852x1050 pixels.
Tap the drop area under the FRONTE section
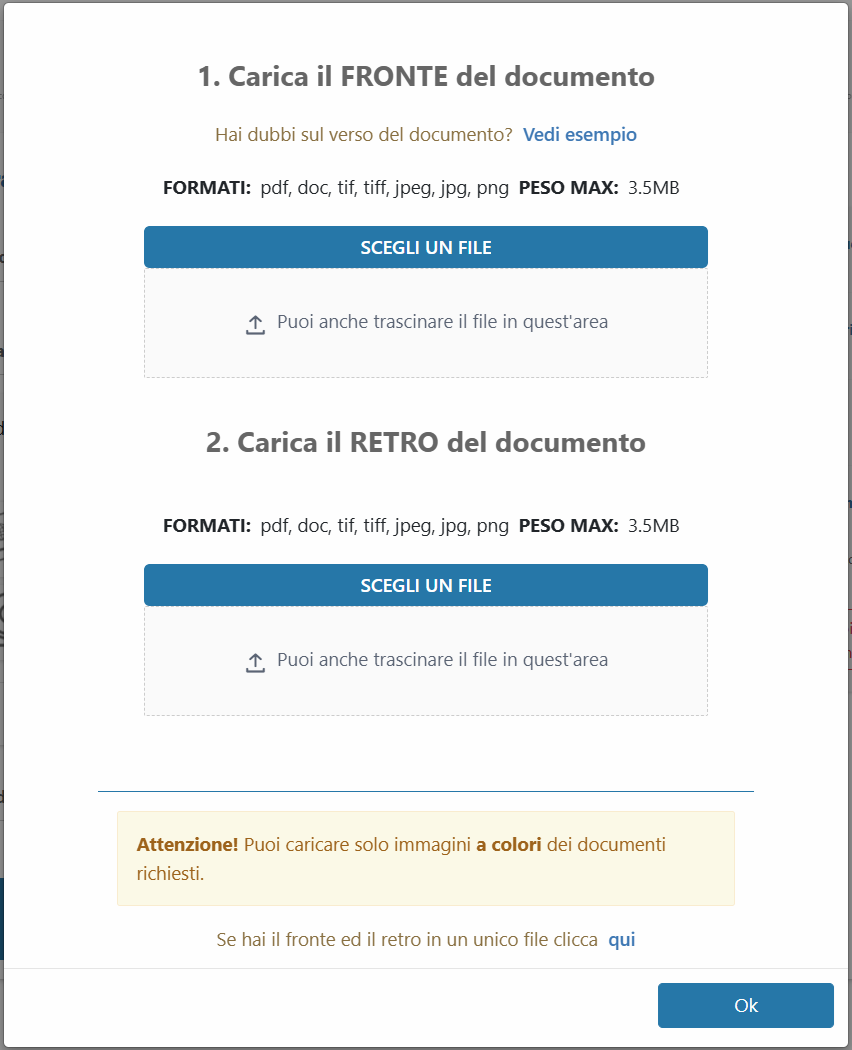[425, 323]
